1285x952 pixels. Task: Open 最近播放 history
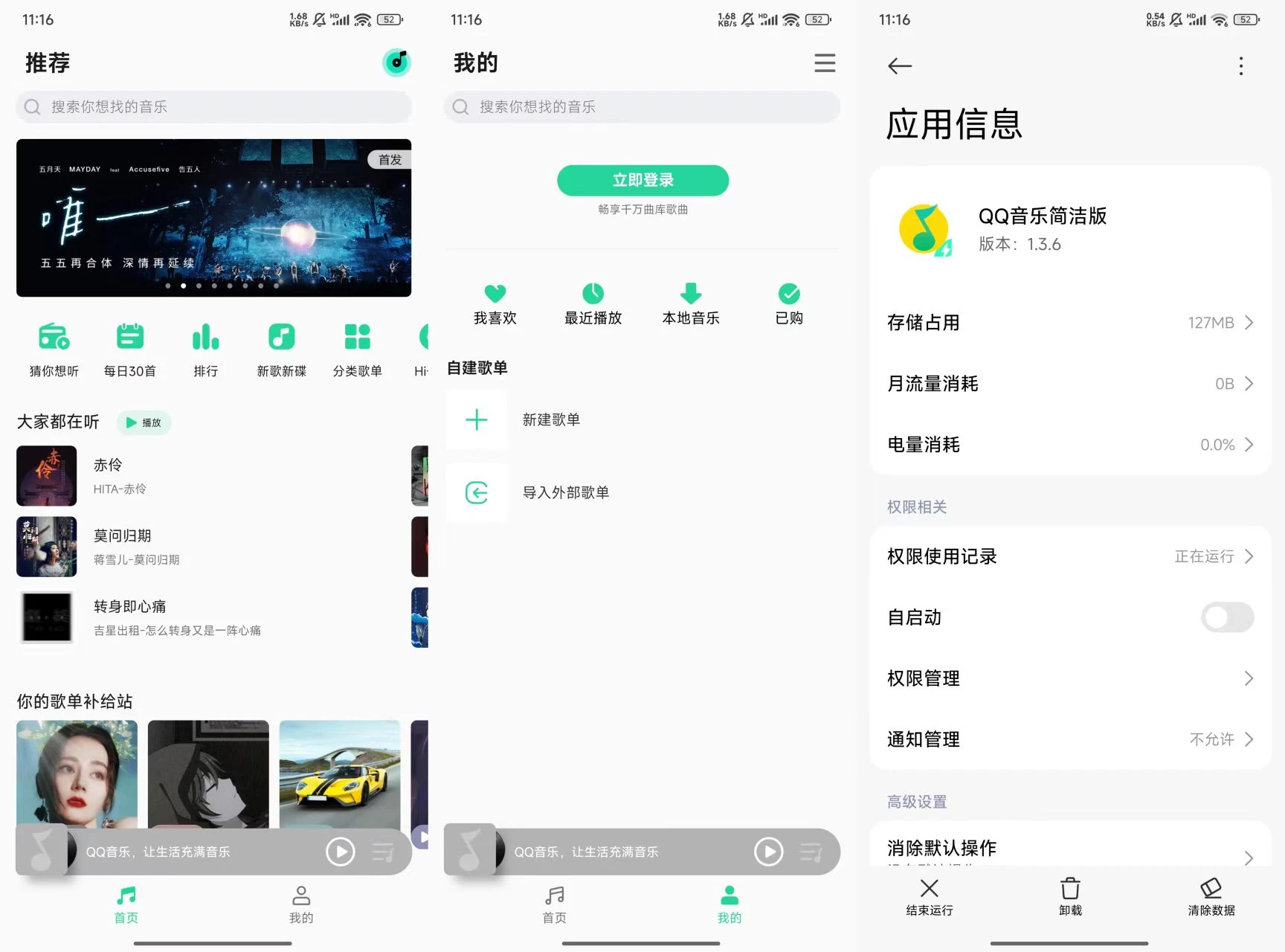pos(593,304)
